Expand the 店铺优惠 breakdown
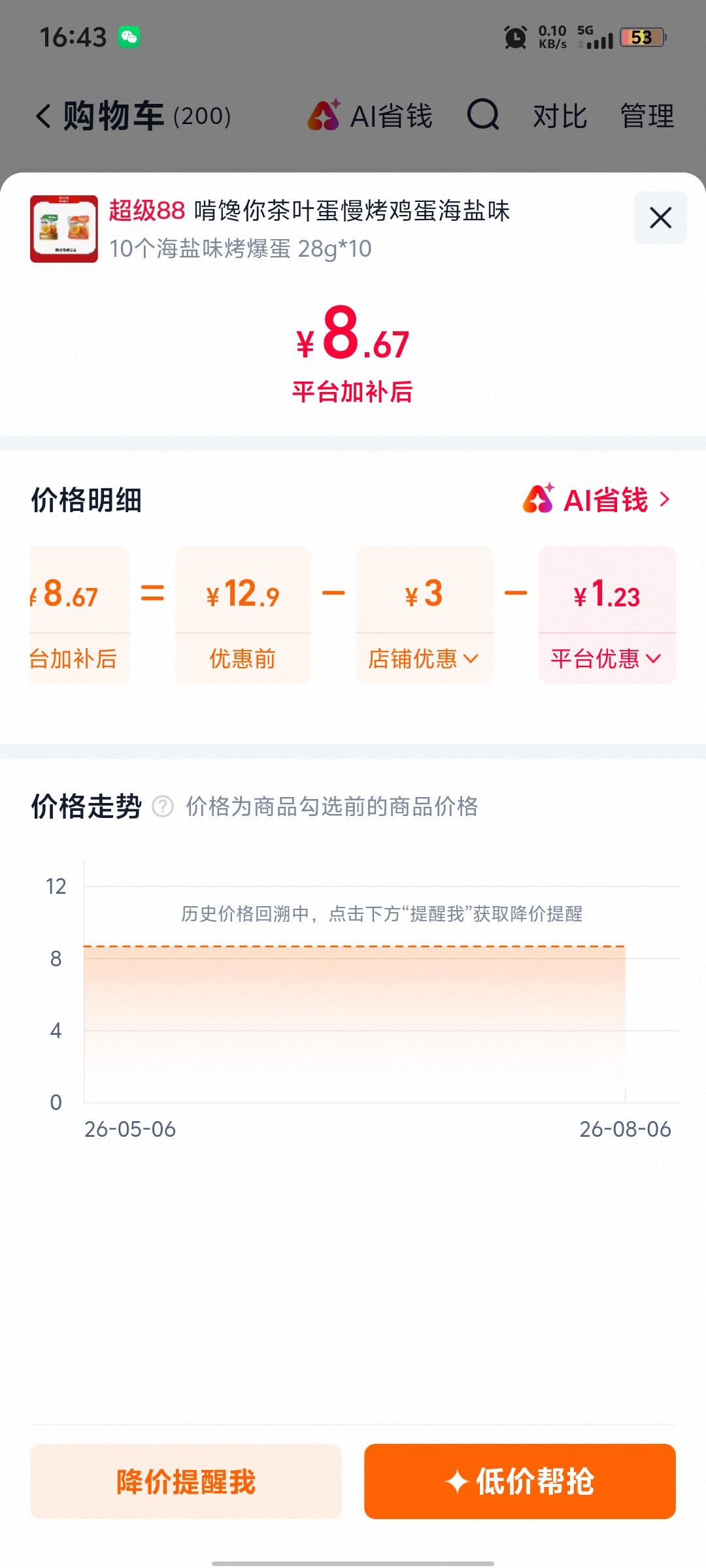Screen dimensions: 706x1568 click(x=424, y=659)
